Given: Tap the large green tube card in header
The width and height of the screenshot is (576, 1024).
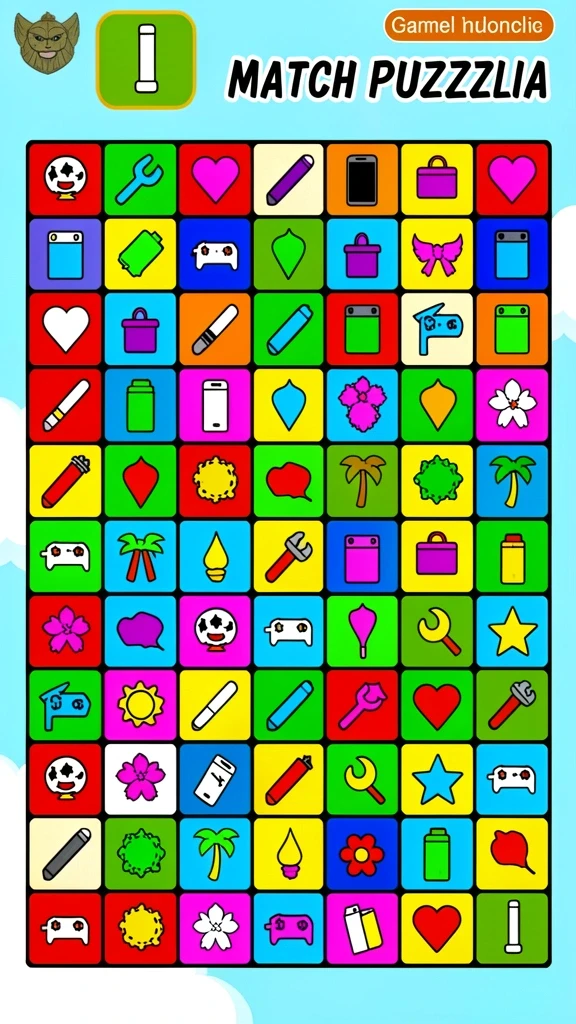Looking at the screenshot, I should 146,59.
